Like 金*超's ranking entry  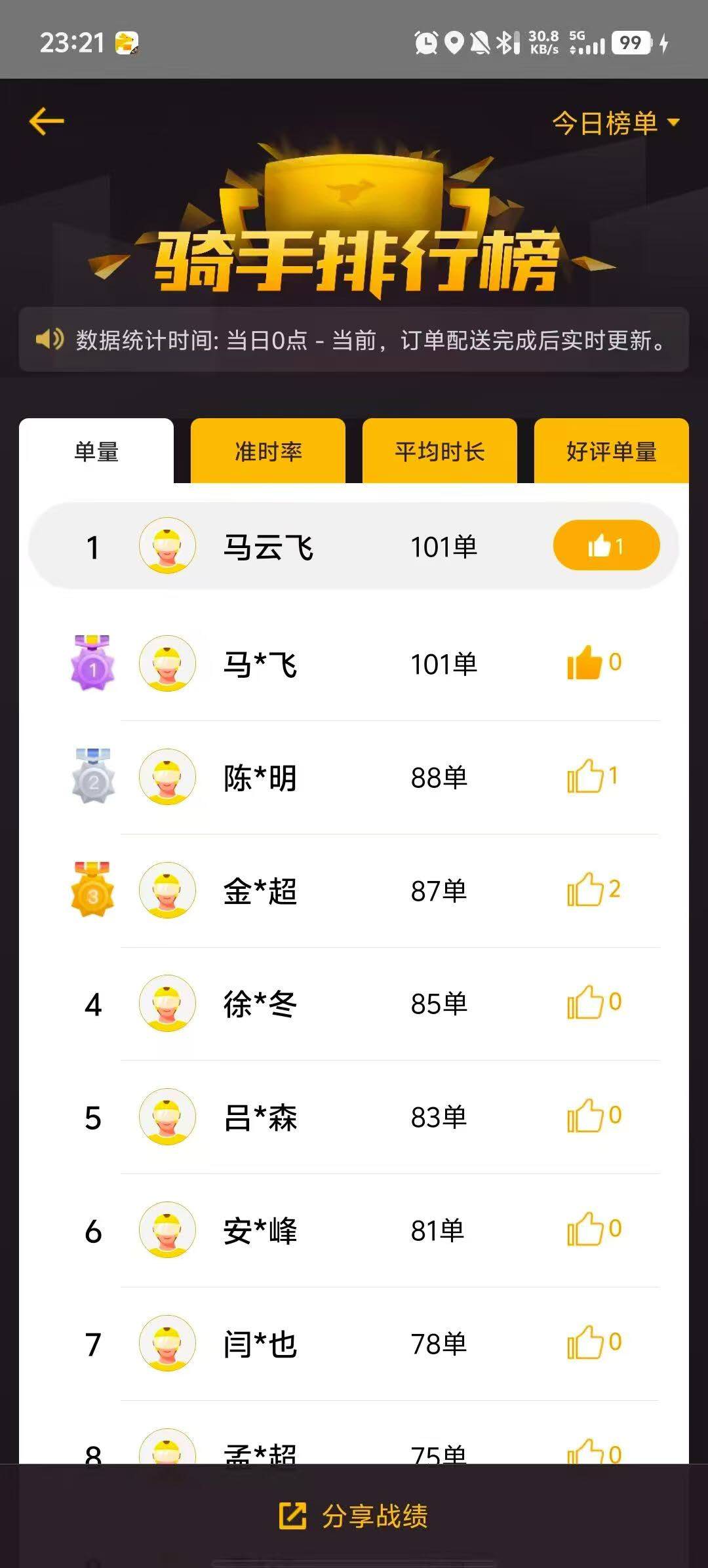click(x=585, y=890)
